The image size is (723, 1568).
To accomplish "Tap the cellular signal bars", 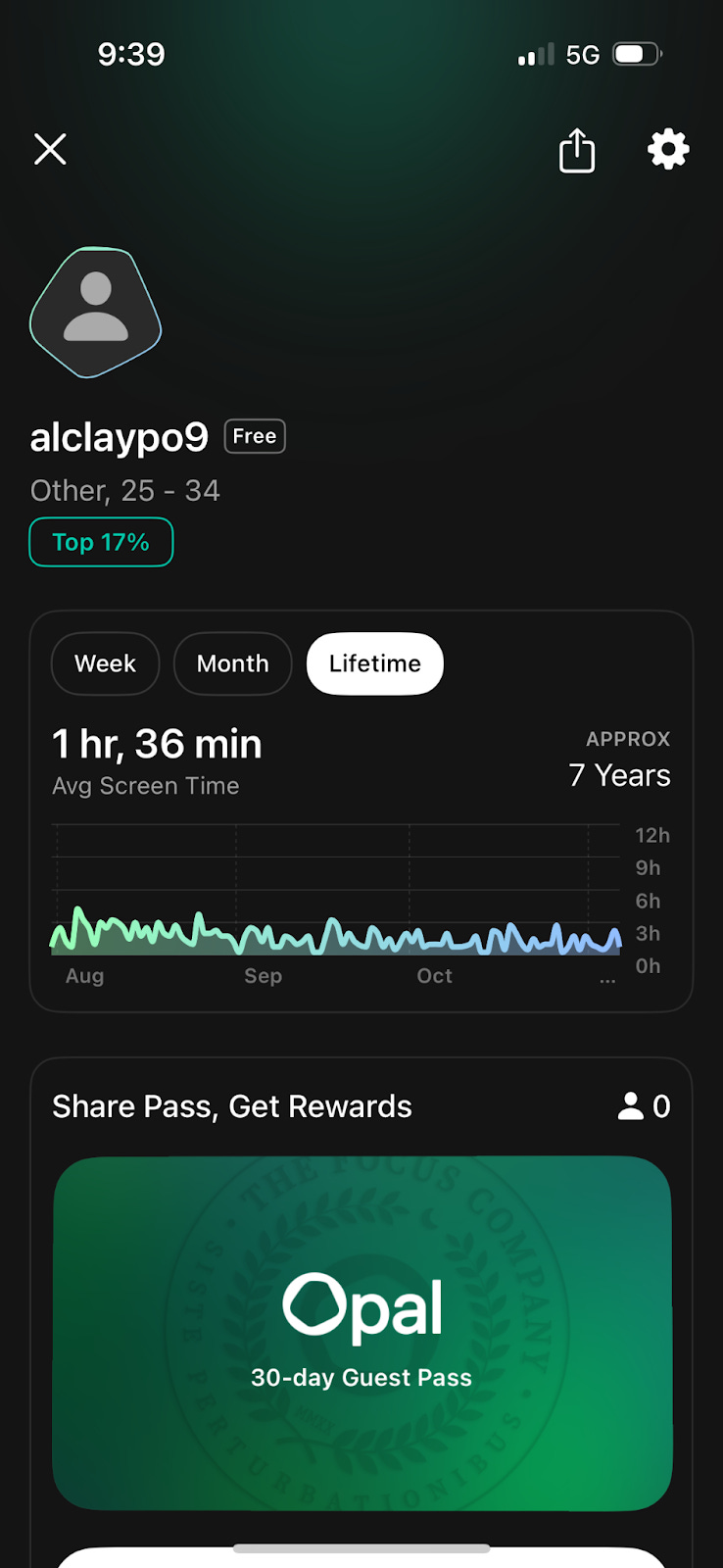I will (532, 54).
